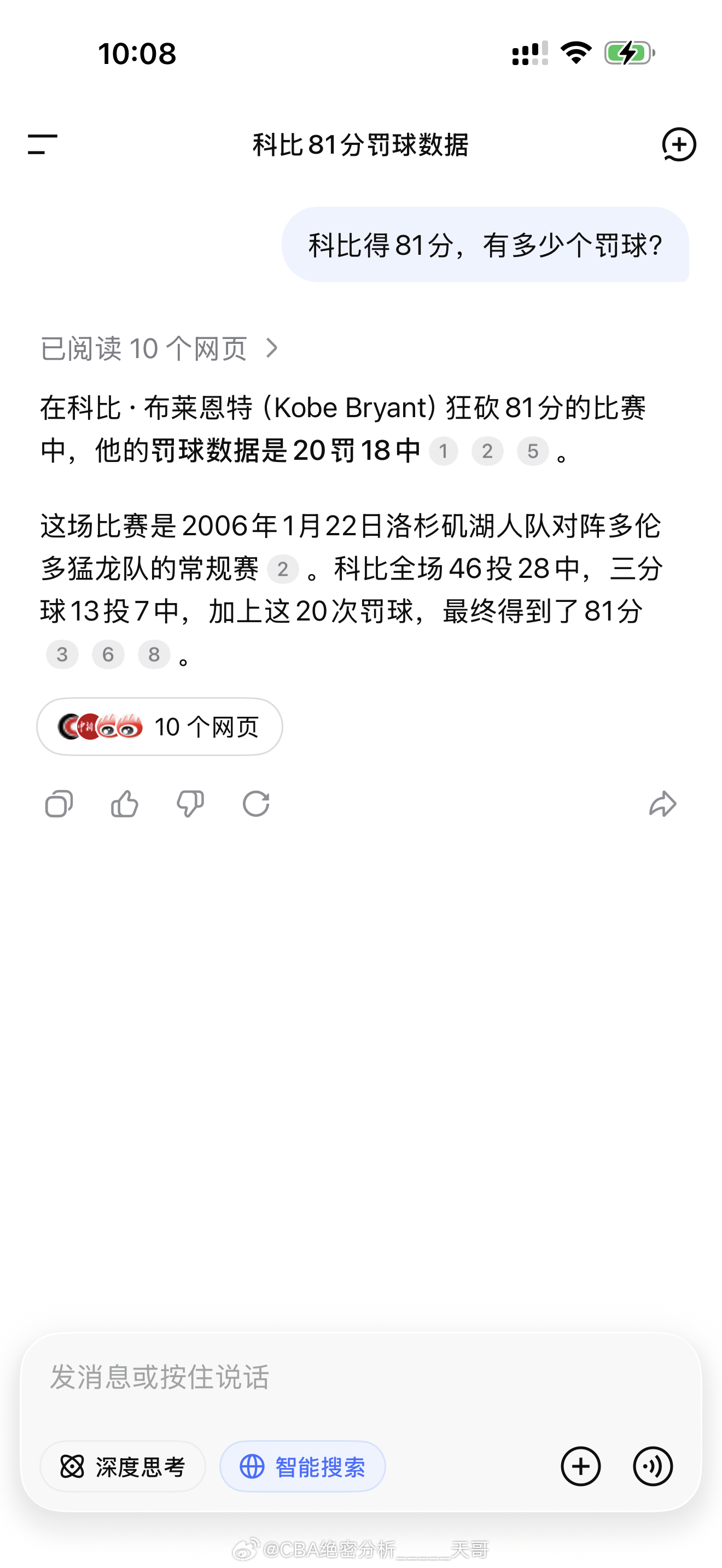Open the attachment plus button near input

pos(581,1467)
